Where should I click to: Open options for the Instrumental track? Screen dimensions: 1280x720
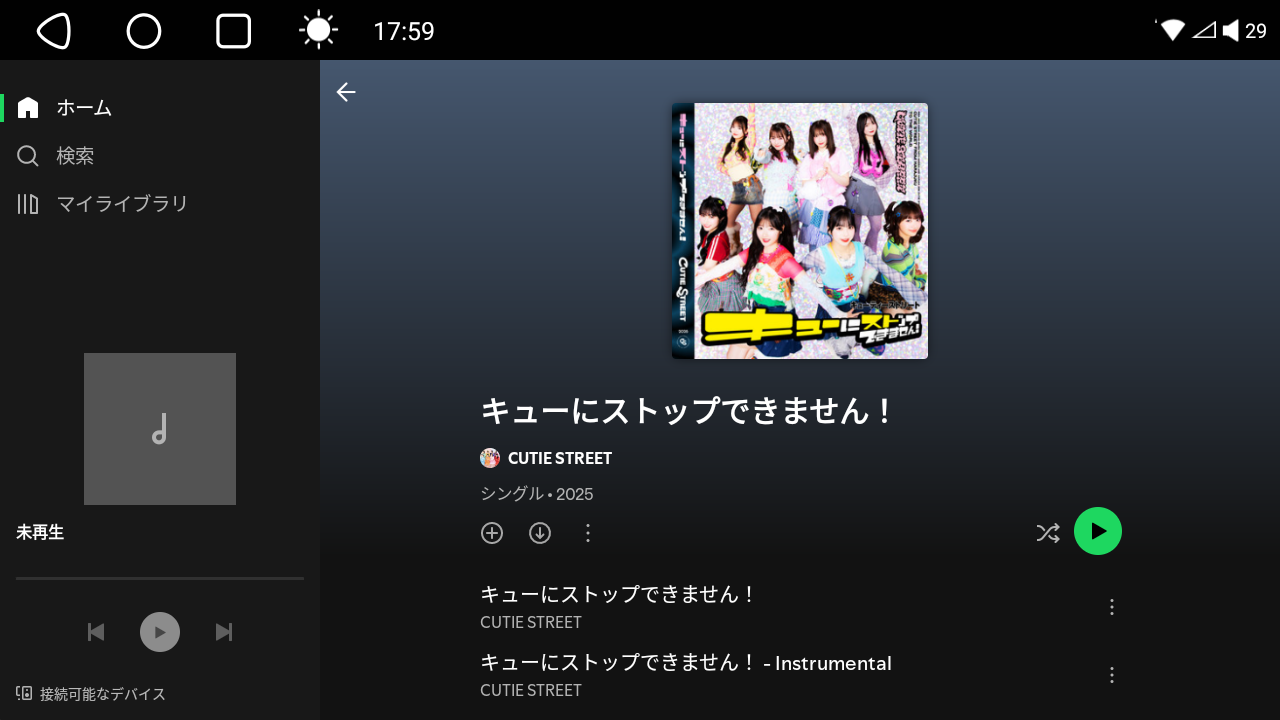(x=1111, y=675)
